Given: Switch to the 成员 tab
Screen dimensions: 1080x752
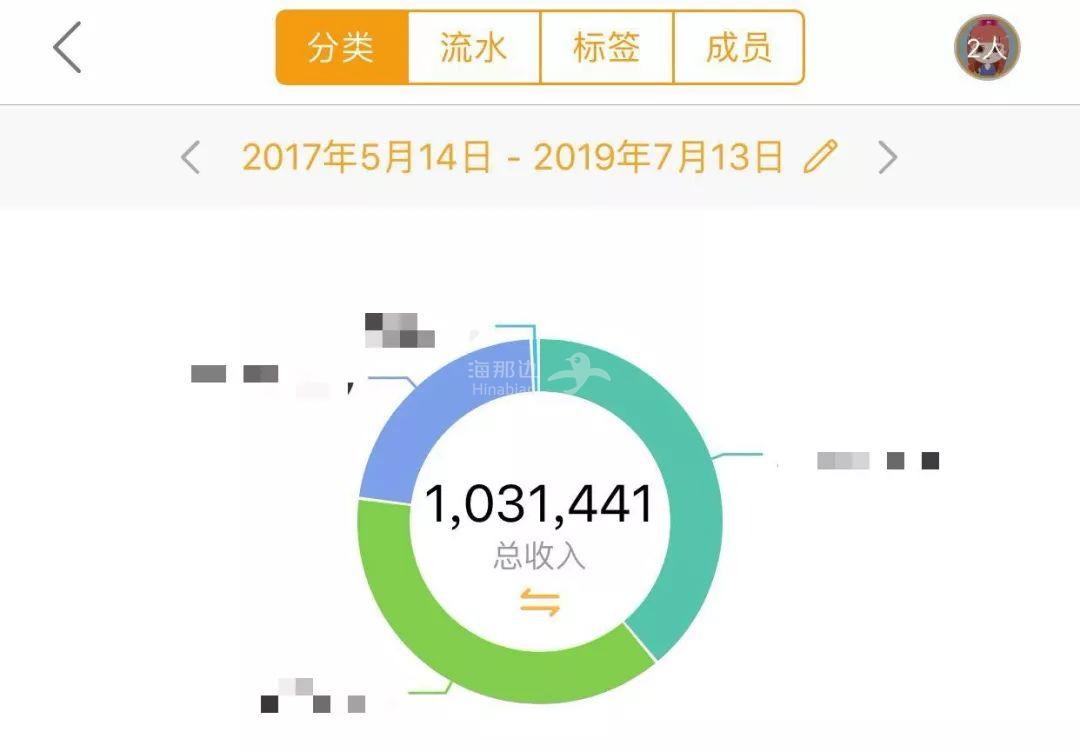Looking at the screenshot, I should [x=739, y=48].
